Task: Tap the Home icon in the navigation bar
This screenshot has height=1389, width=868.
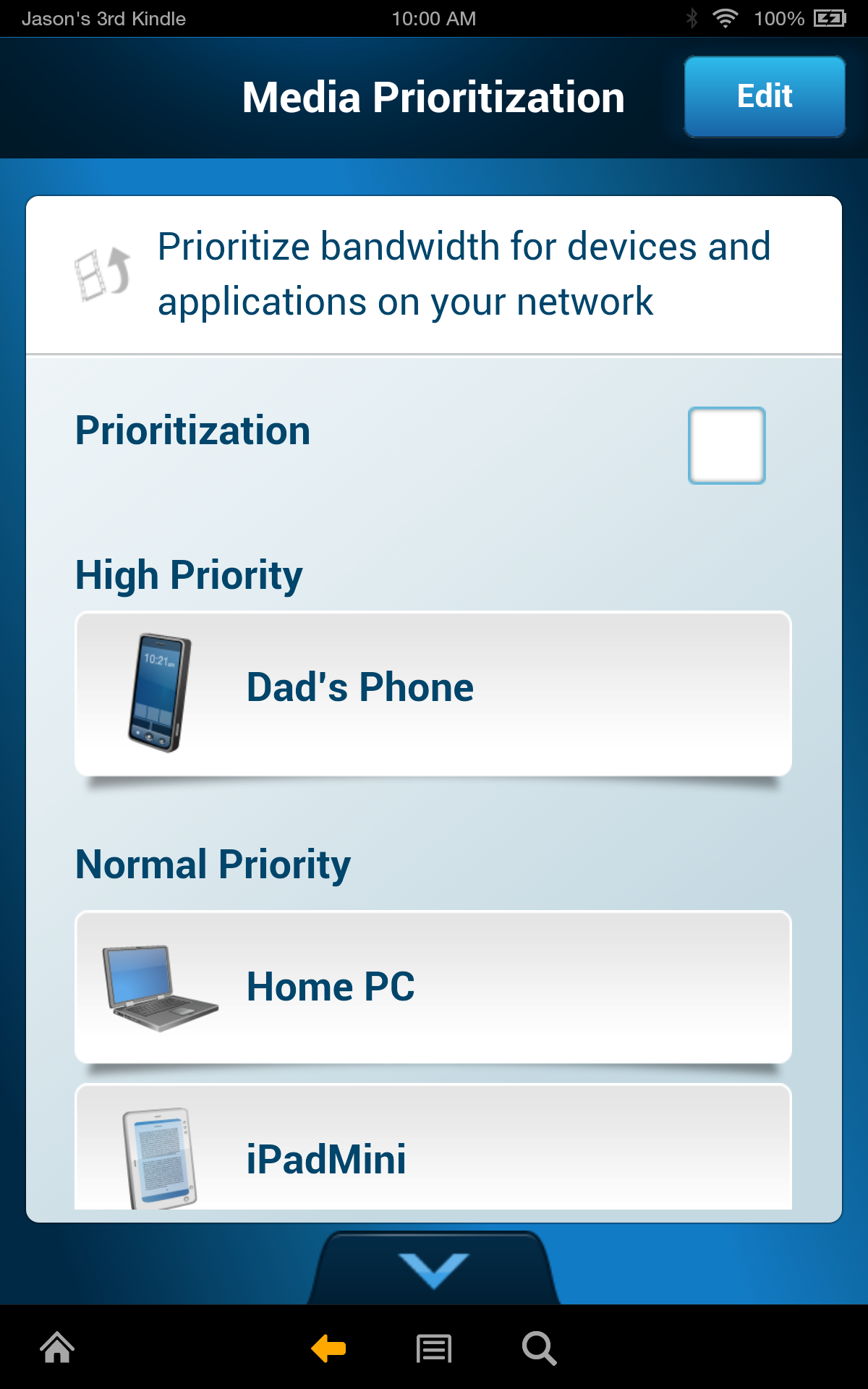Action: click(56, 1350)
